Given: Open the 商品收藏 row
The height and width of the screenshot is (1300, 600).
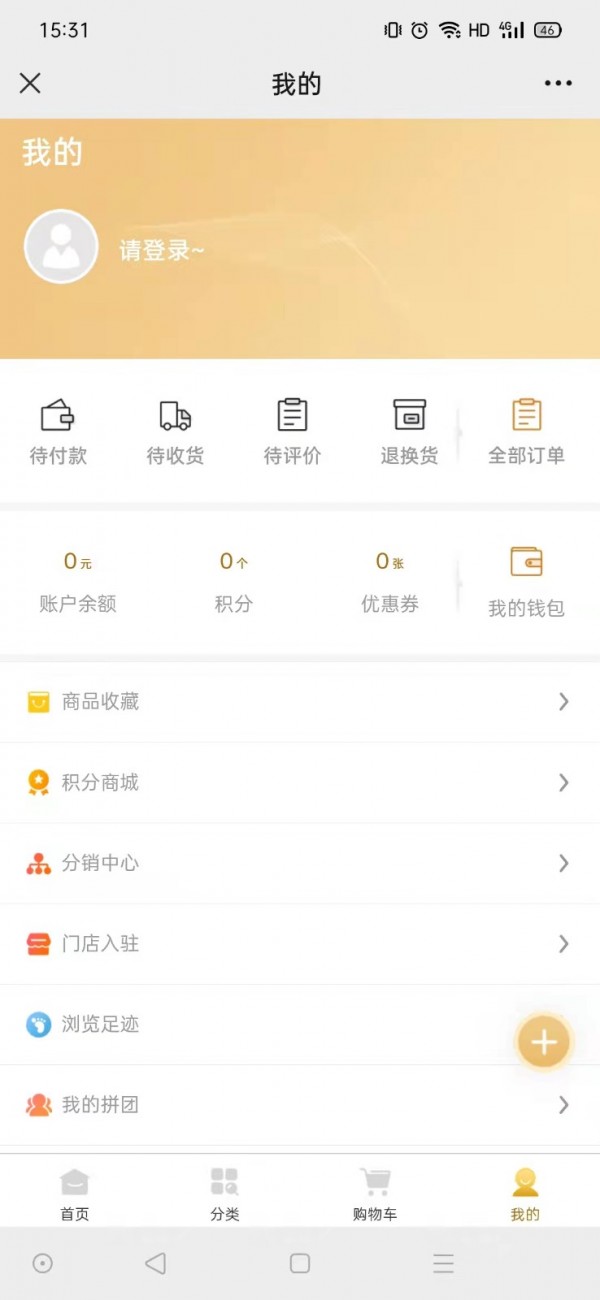Looking at the screenshot, I should click(300, 702).
